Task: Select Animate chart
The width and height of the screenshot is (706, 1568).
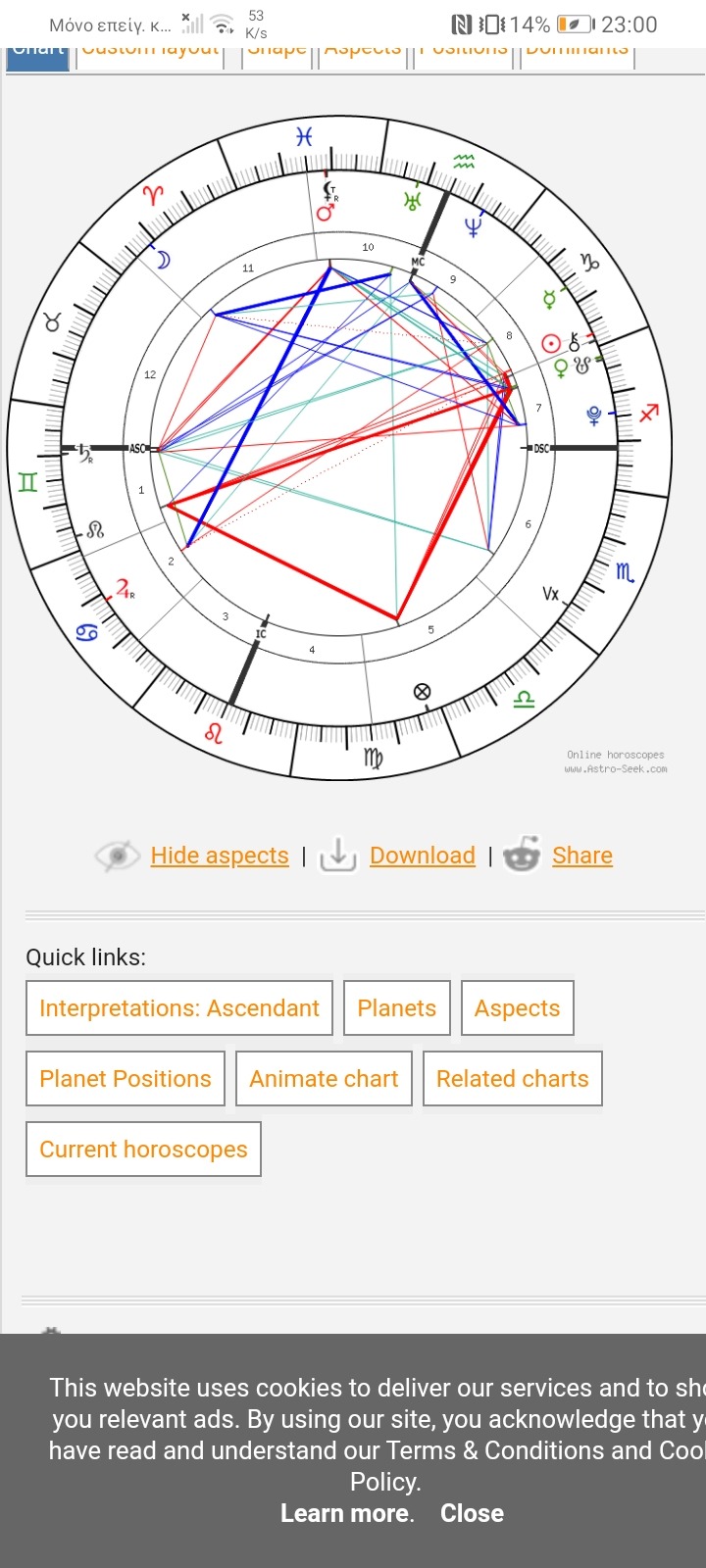Action: pyautogui.click(x=324, y=1079)
